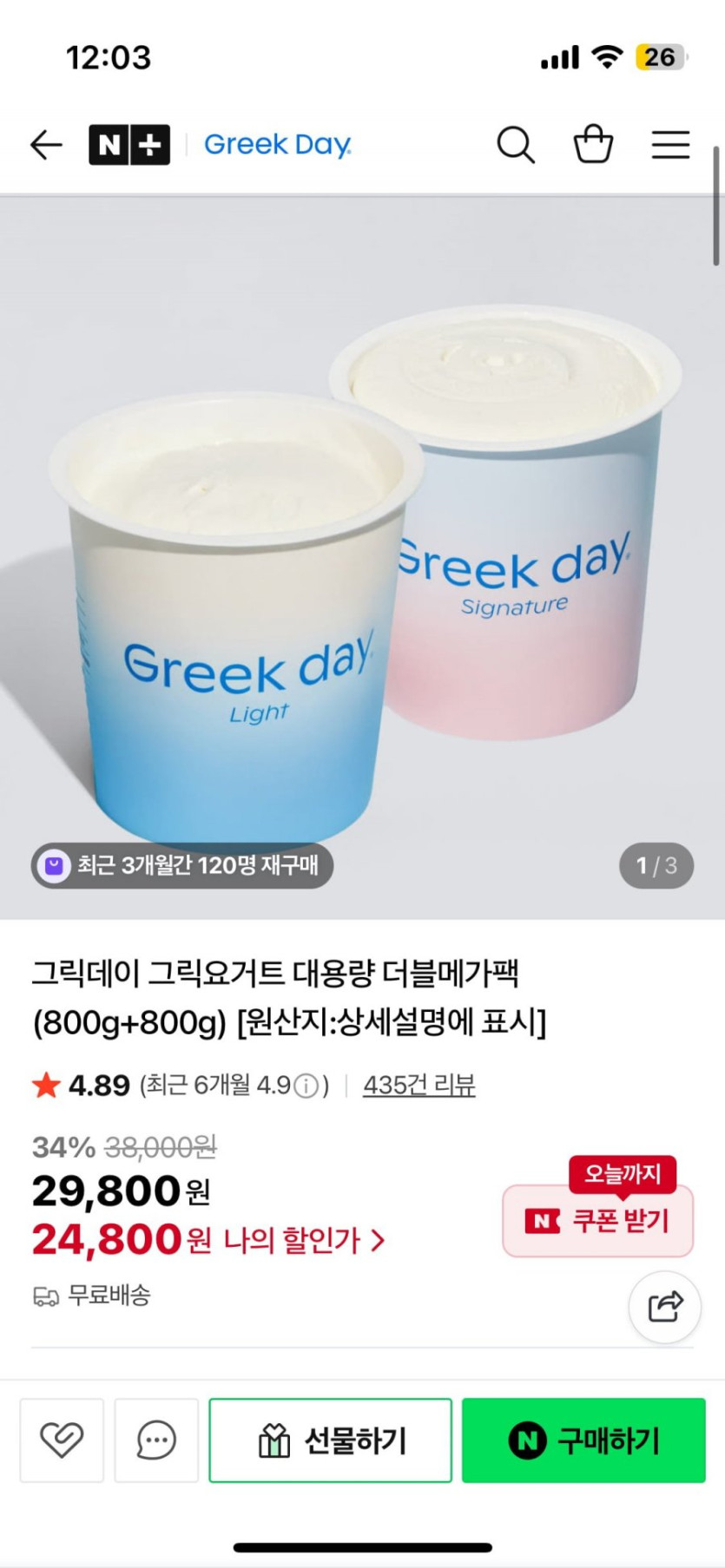The height and width of the screenshot is (1568, 725).
Task: Go back to the previous page
Action: coord(45,145)
